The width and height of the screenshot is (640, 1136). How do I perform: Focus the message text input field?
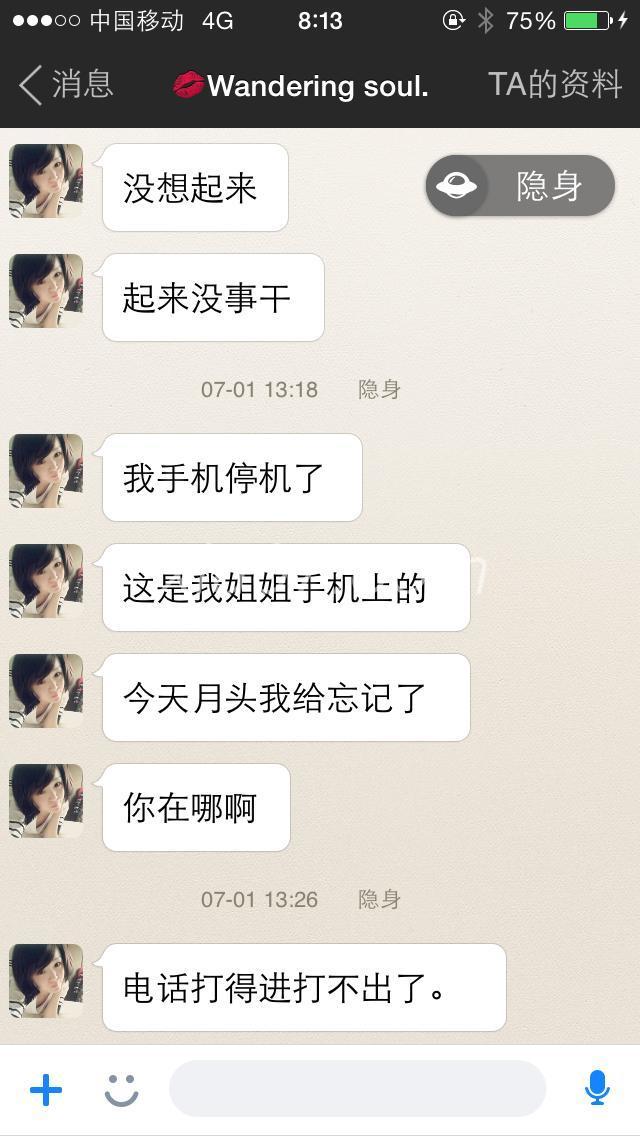click(357, 1089)
